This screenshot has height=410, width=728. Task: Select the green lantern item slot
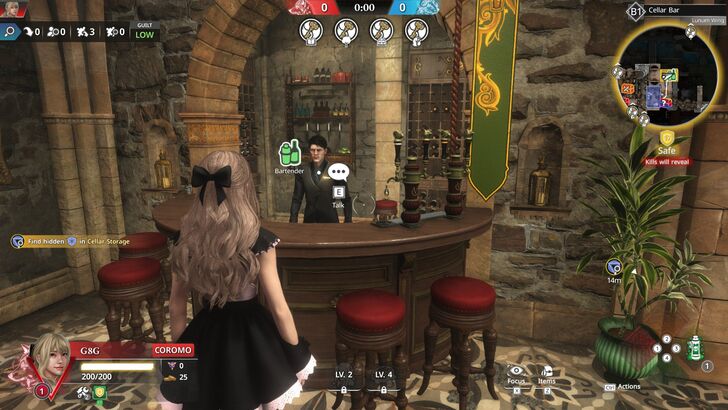tap(693, 347)
